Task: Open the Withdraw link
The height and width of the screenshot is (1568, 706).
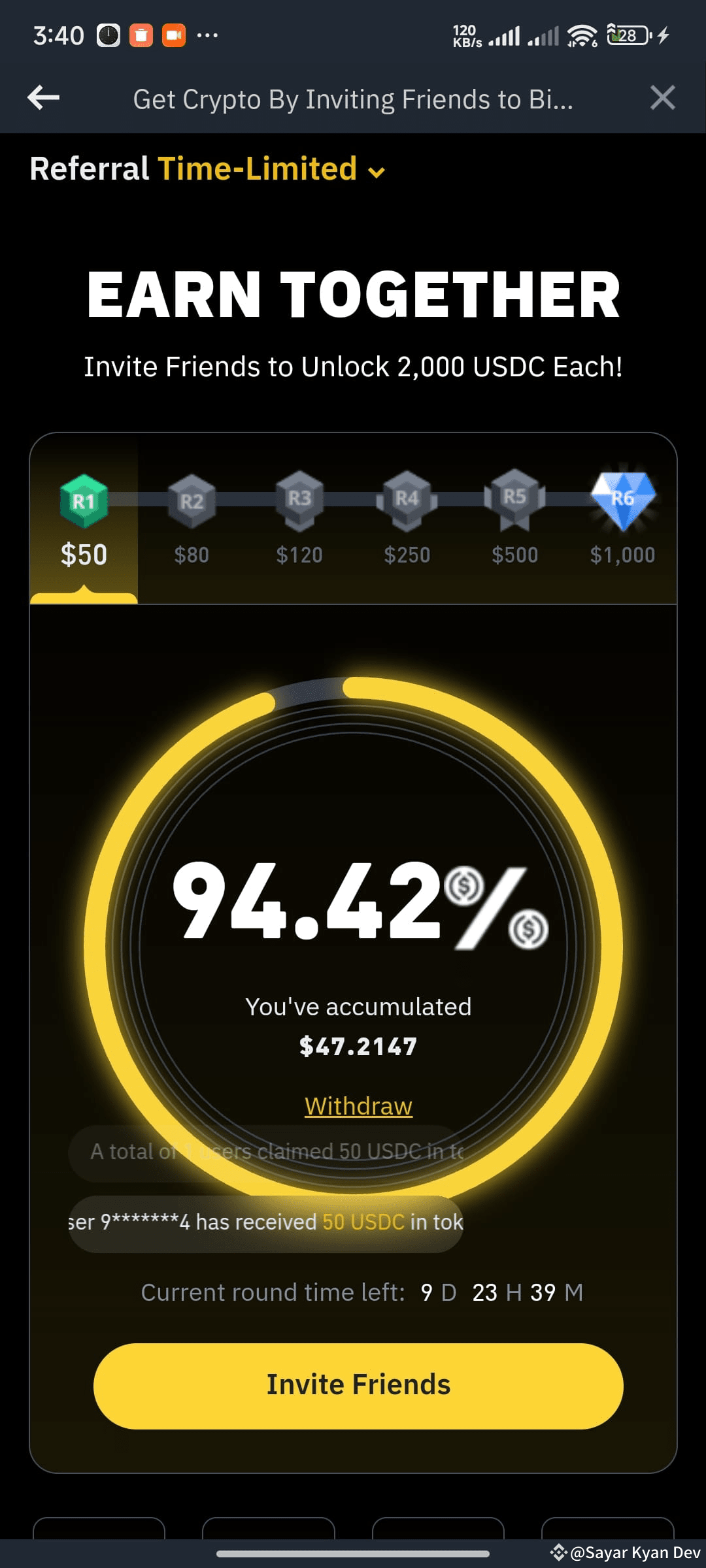Action: click(358, 1105)
